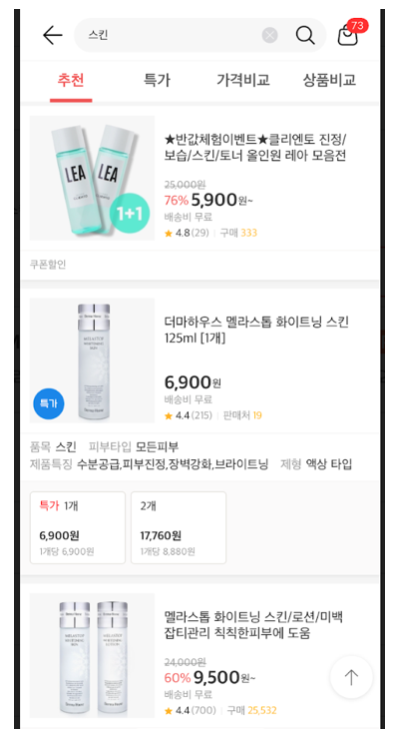Go back using the arrow icon

click(x=52, y=35)
